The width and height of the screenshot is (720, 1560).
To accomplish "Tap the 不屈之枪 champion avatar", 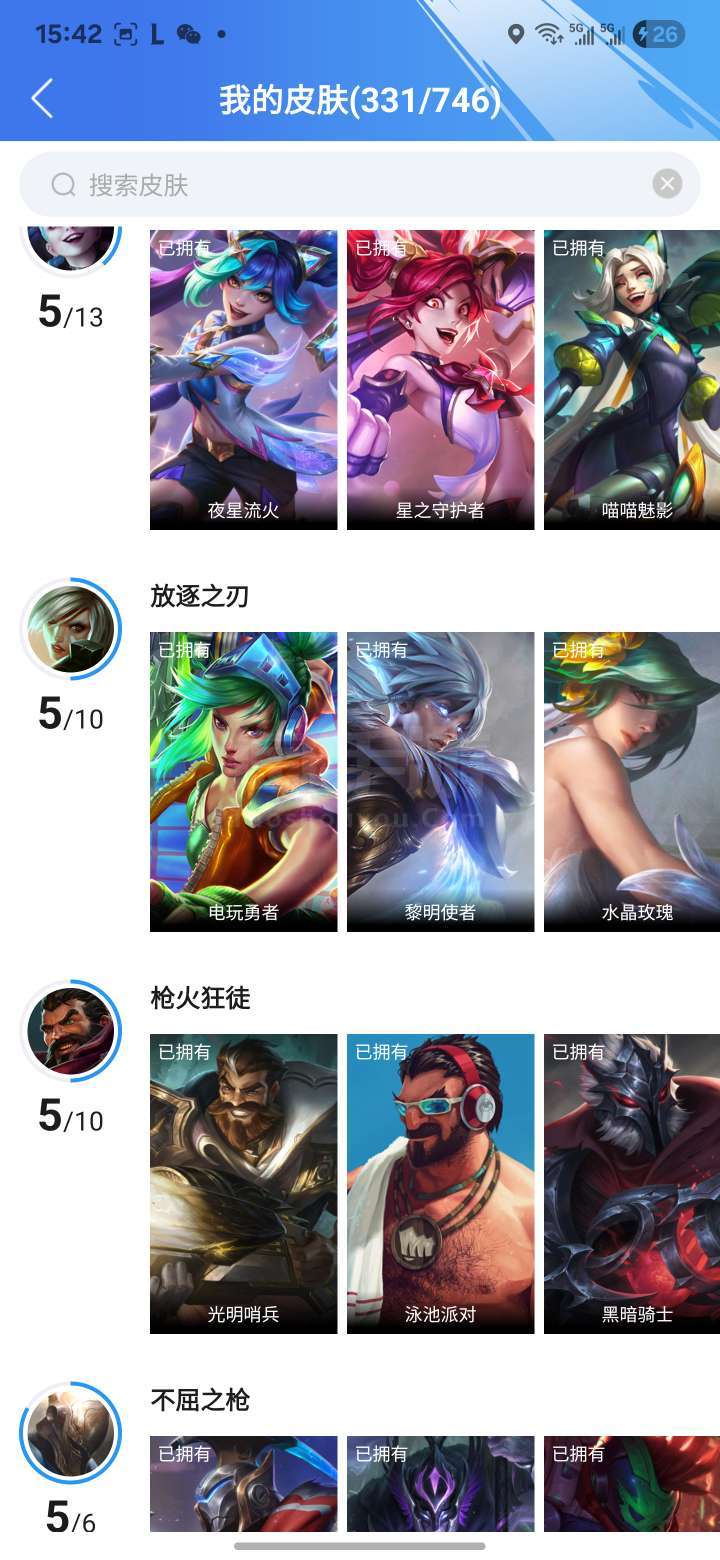I will [71, 1433].
